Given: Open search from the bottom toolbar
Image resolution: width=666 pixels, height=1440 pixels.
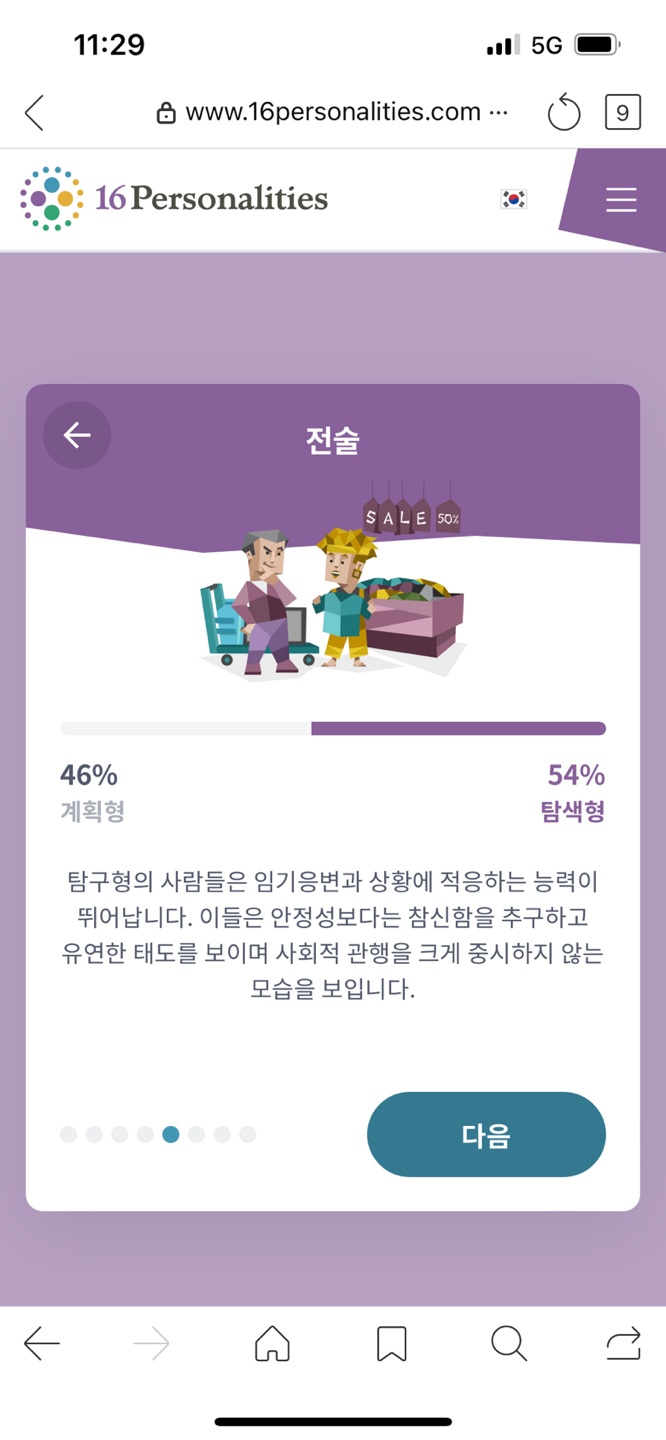Looking at the screenshot, I should 509,1345.
